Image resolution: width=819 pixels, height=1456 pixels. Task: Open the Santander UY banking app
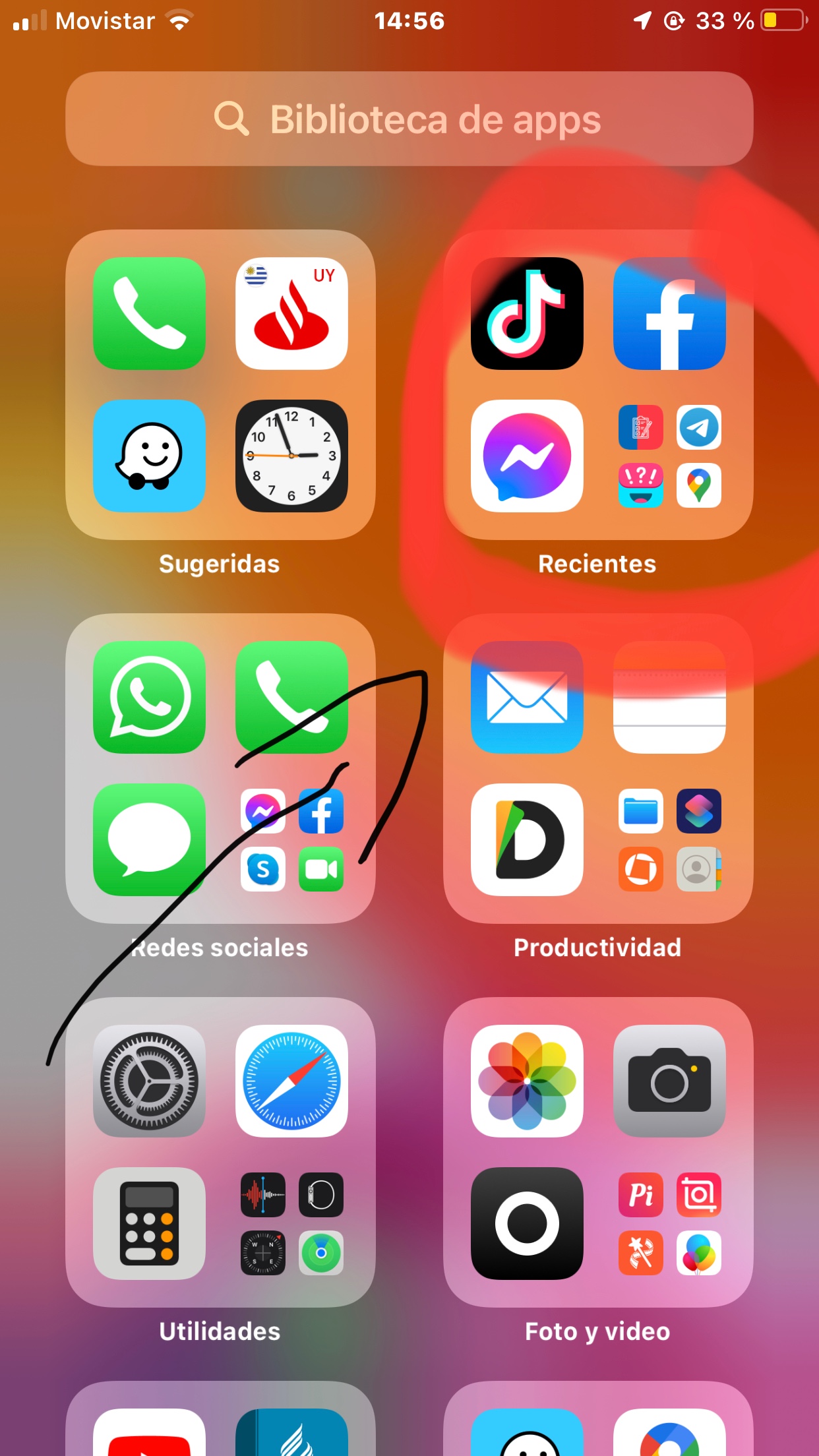click(291, 313)
